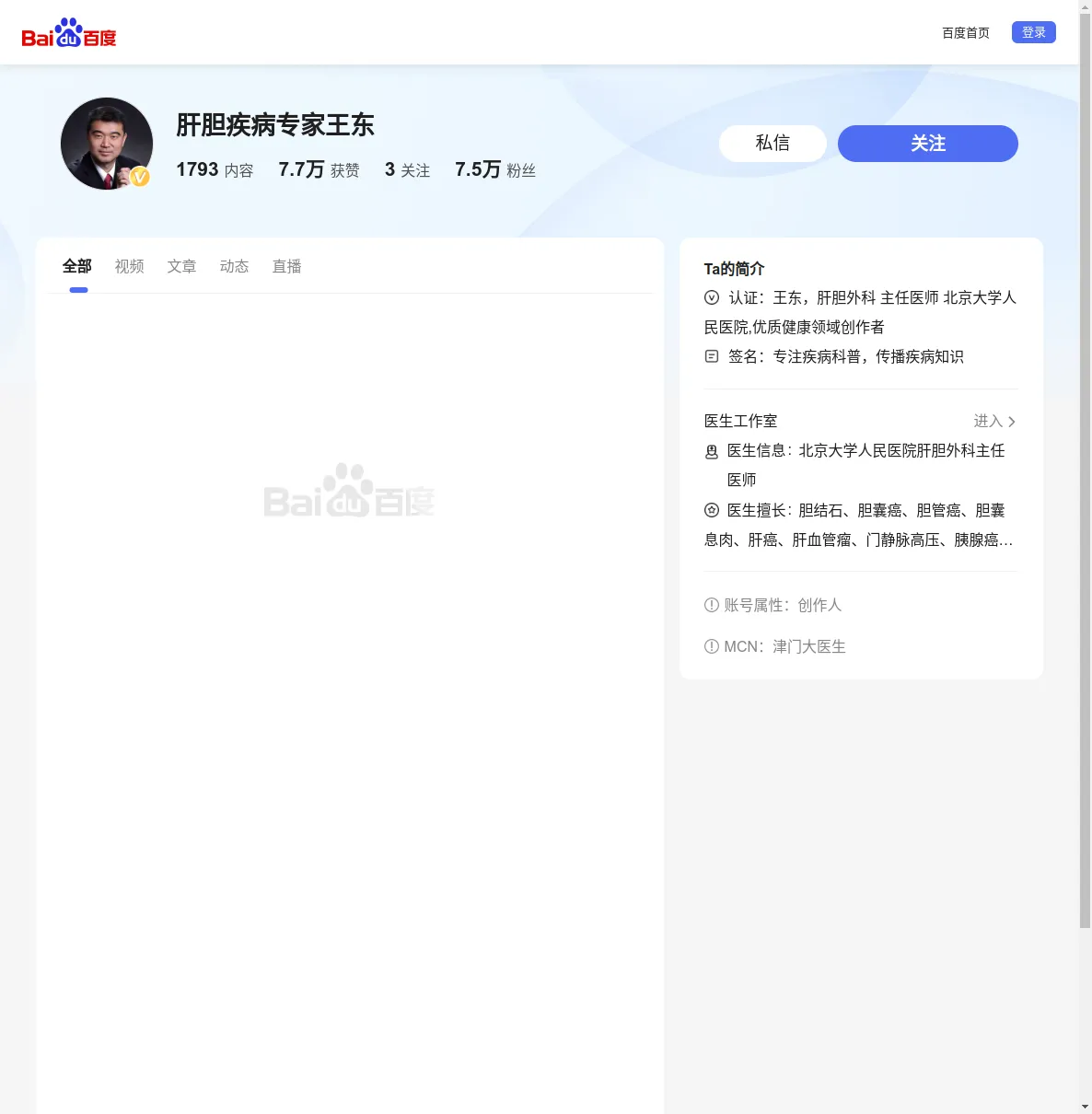Open the 动态 tab
Screen dimensions: 1092x1114
(235, 266)
